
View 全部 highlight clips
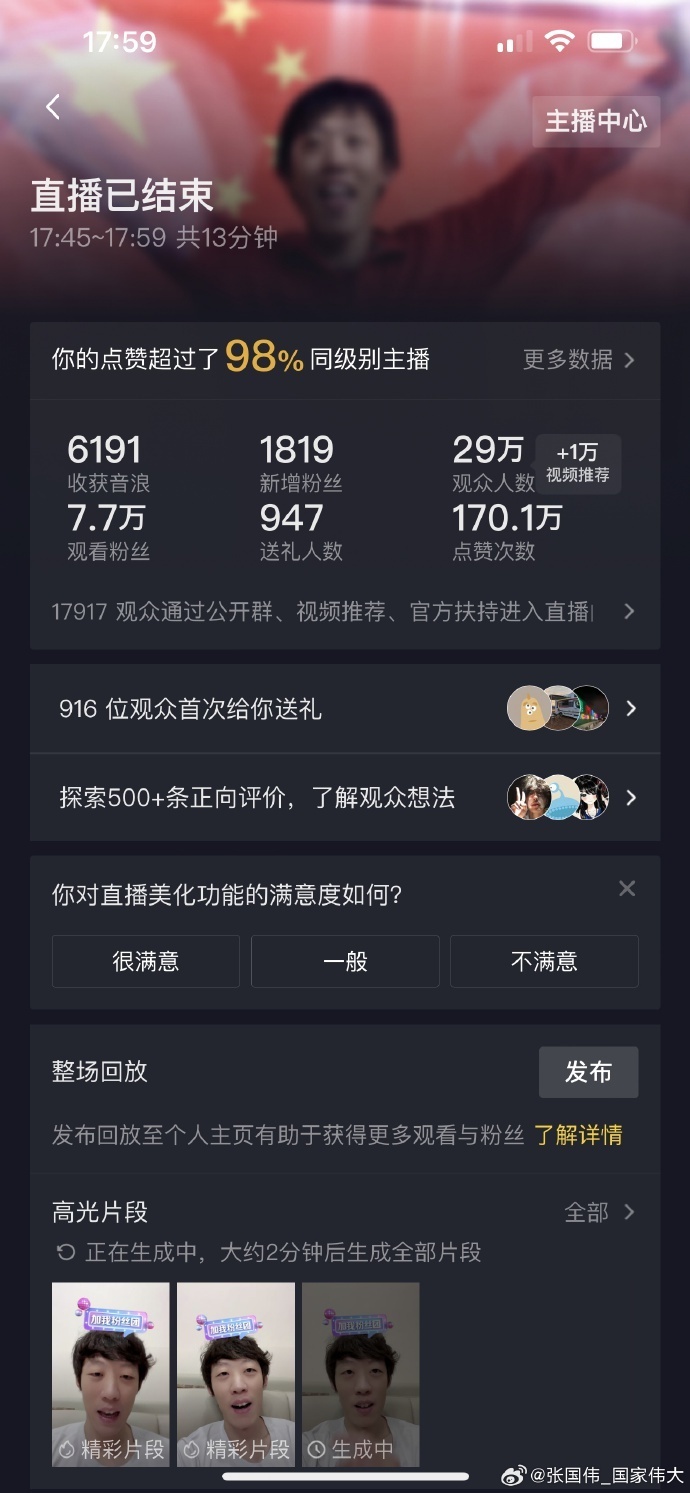(x=599, y=1213)
